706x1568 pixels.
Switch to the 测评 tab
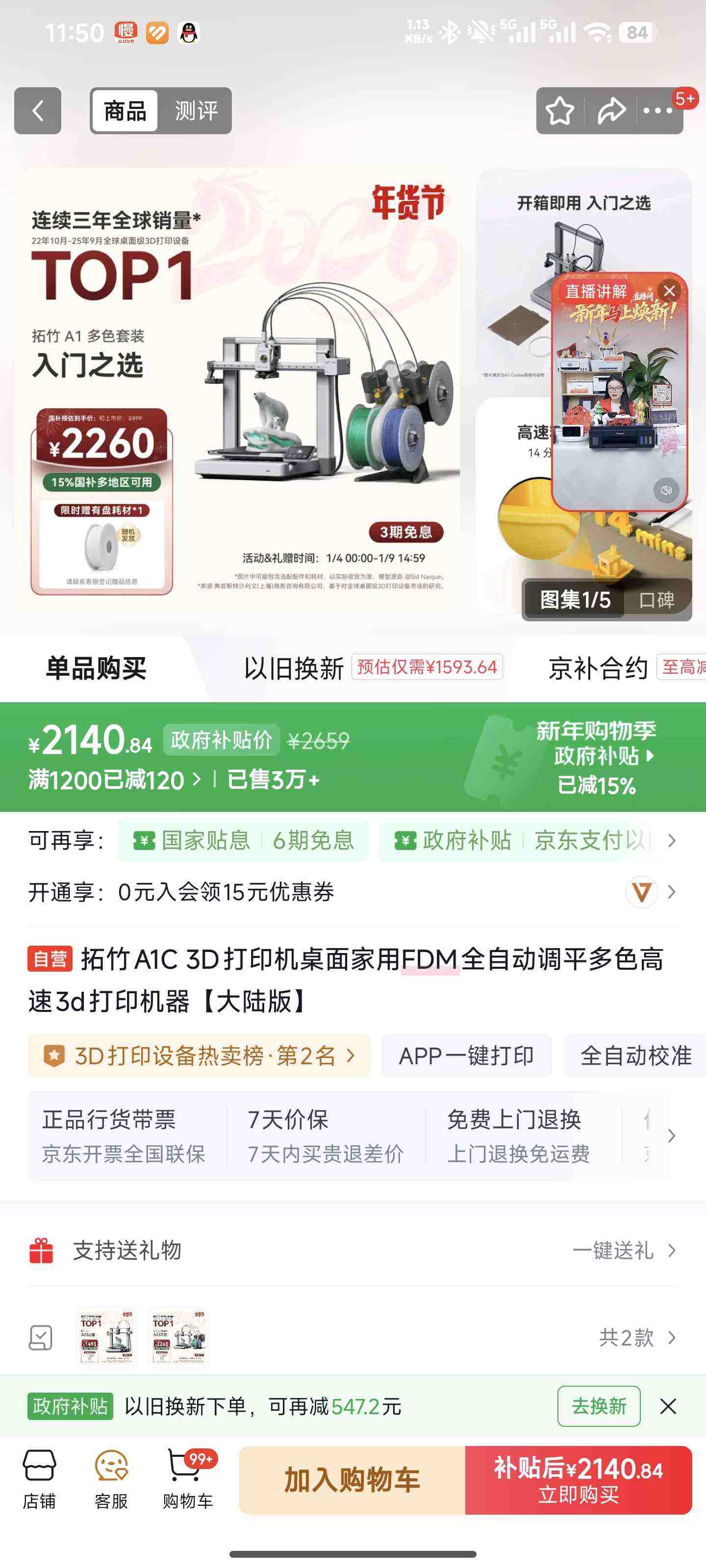point(197,111)
